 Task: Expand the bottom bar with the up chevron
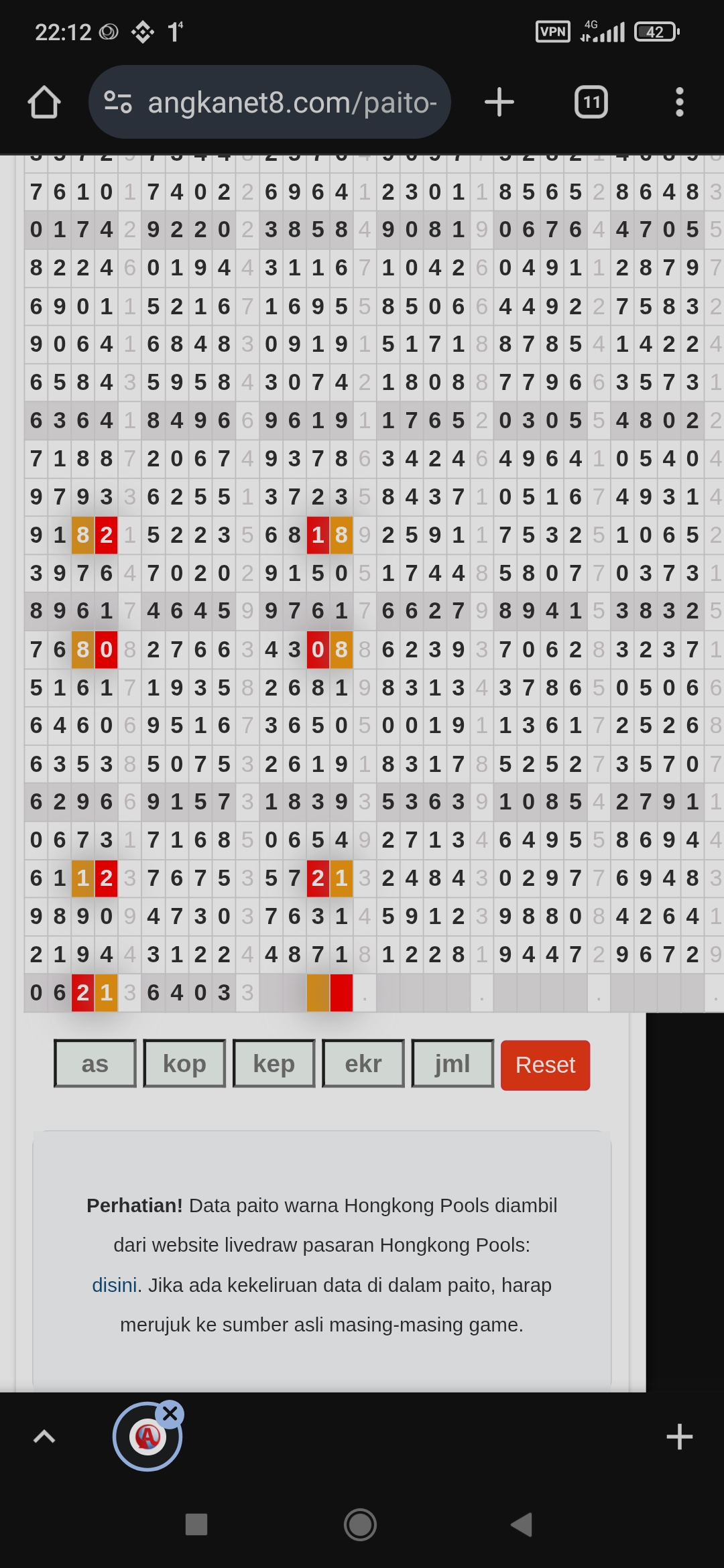[44, 1436]
